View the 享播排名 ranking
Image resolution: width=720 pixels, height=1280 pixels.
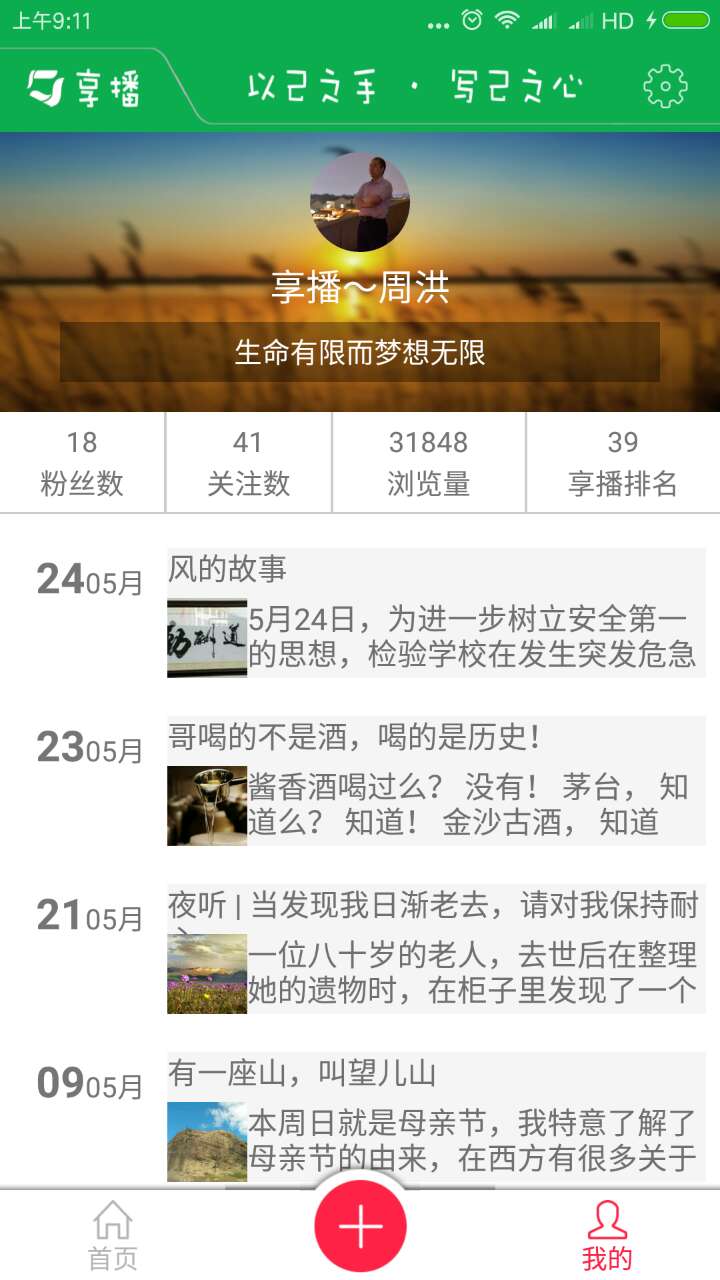(x=622, y=463)
